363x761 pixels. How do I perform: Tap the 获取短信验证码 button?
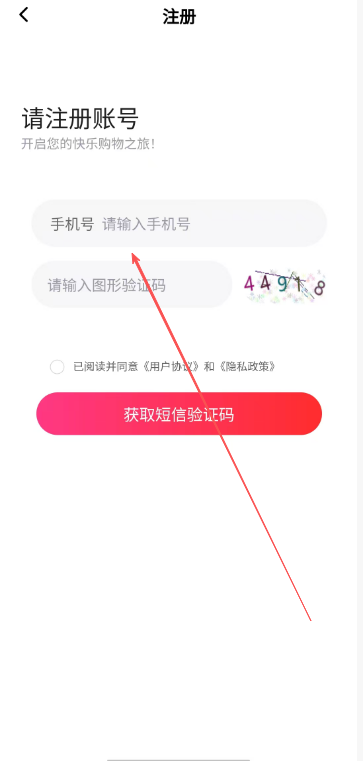[x=179, y=414]
